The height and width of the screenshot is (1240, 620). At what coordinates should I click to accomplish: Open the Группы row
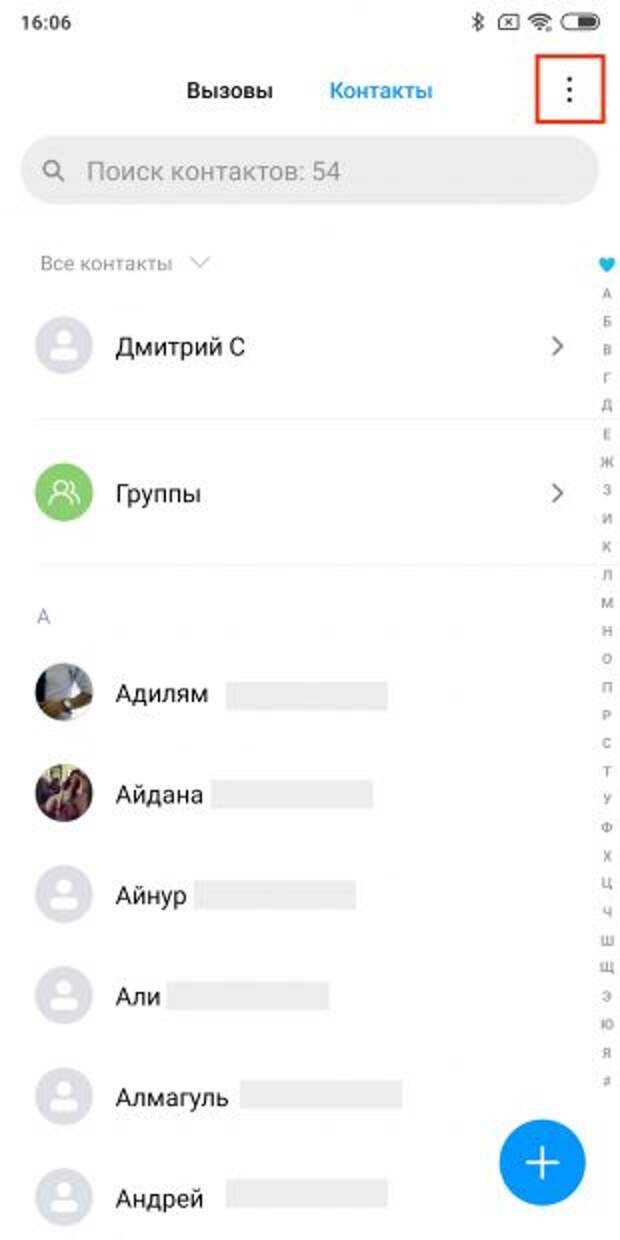pos(300,493)
